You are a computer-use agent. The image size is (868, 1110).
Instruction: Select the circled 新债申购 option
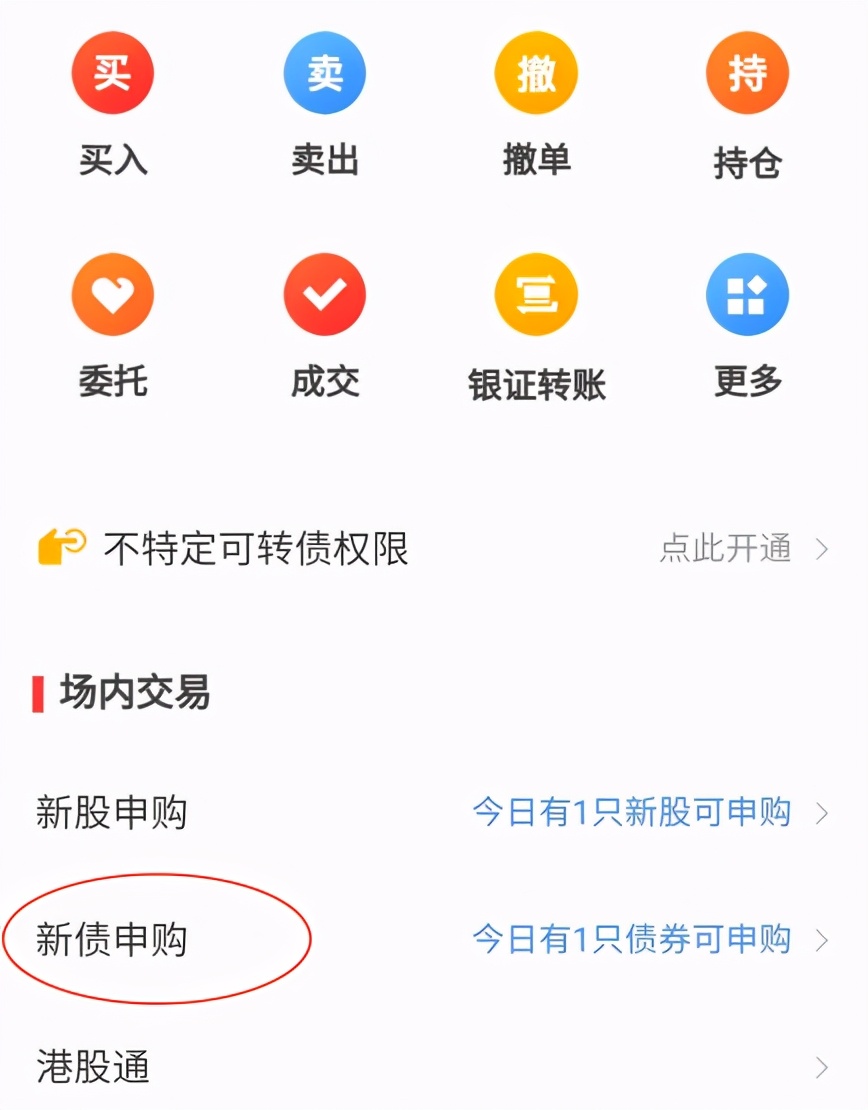coord(109,938)
